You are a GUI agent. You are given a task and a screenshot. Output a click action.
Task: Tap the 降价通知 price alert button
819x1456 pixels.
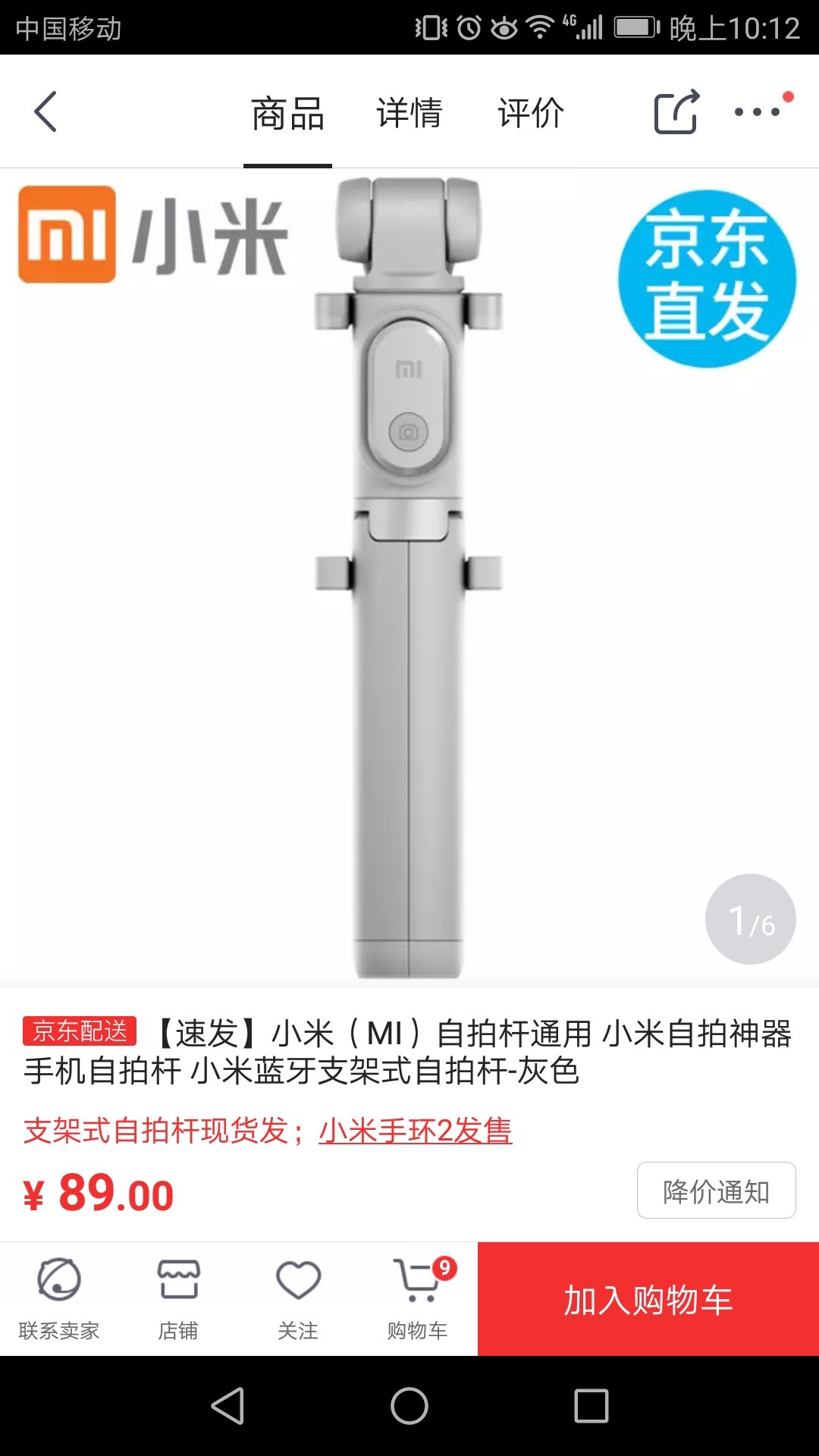[x=716, y=1191]
